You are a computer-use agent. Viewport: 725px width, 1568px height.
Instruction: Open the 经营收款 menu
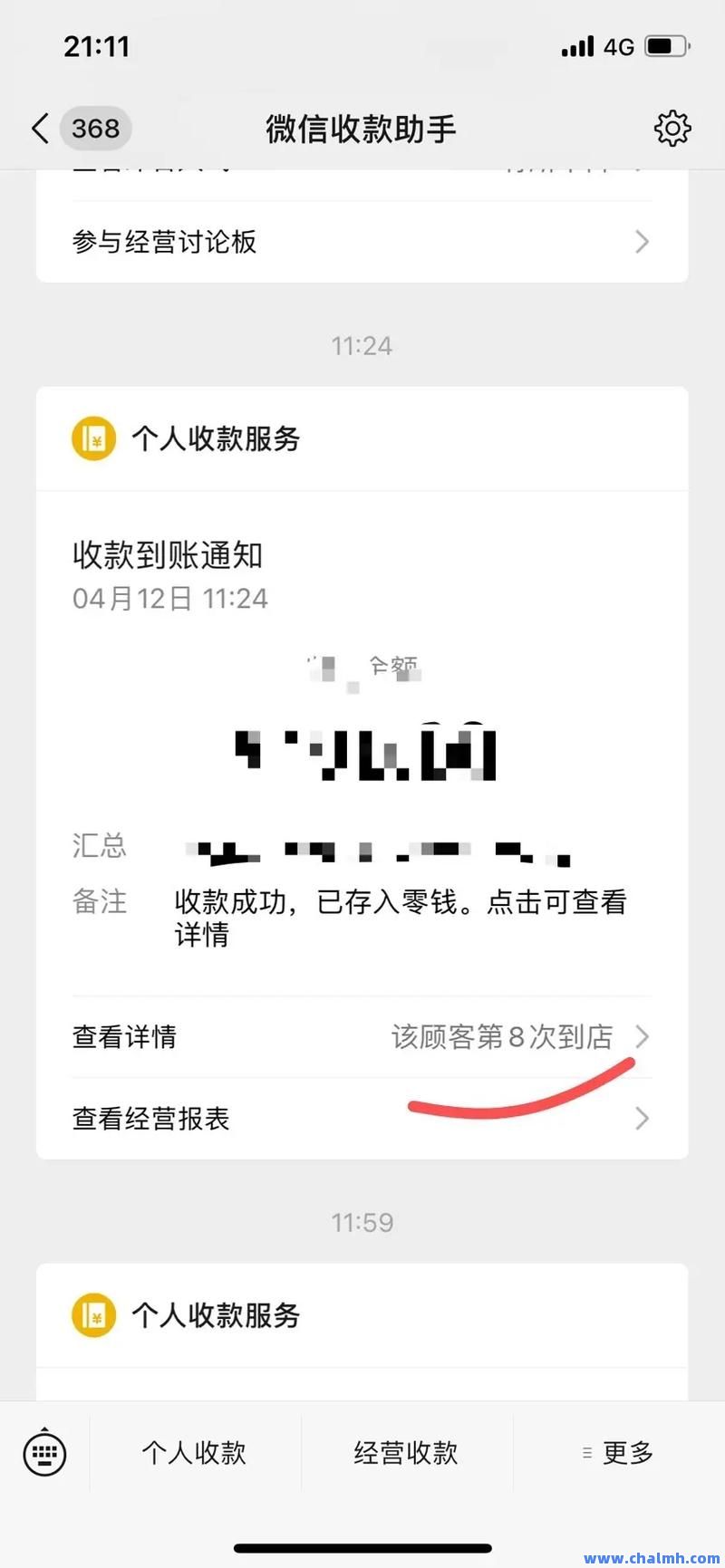tap(407, 1453)
